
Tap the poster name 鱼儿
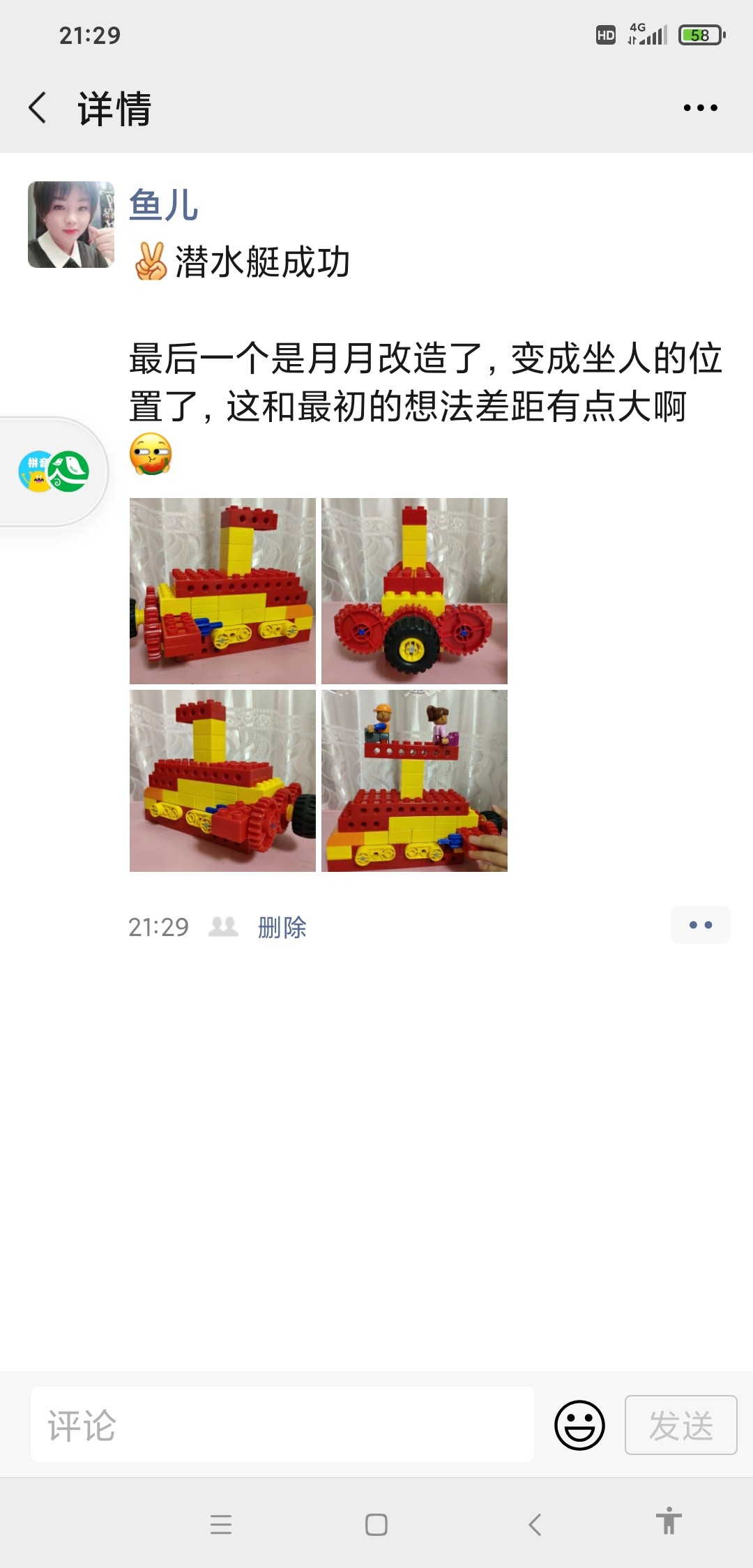(164, 205)
